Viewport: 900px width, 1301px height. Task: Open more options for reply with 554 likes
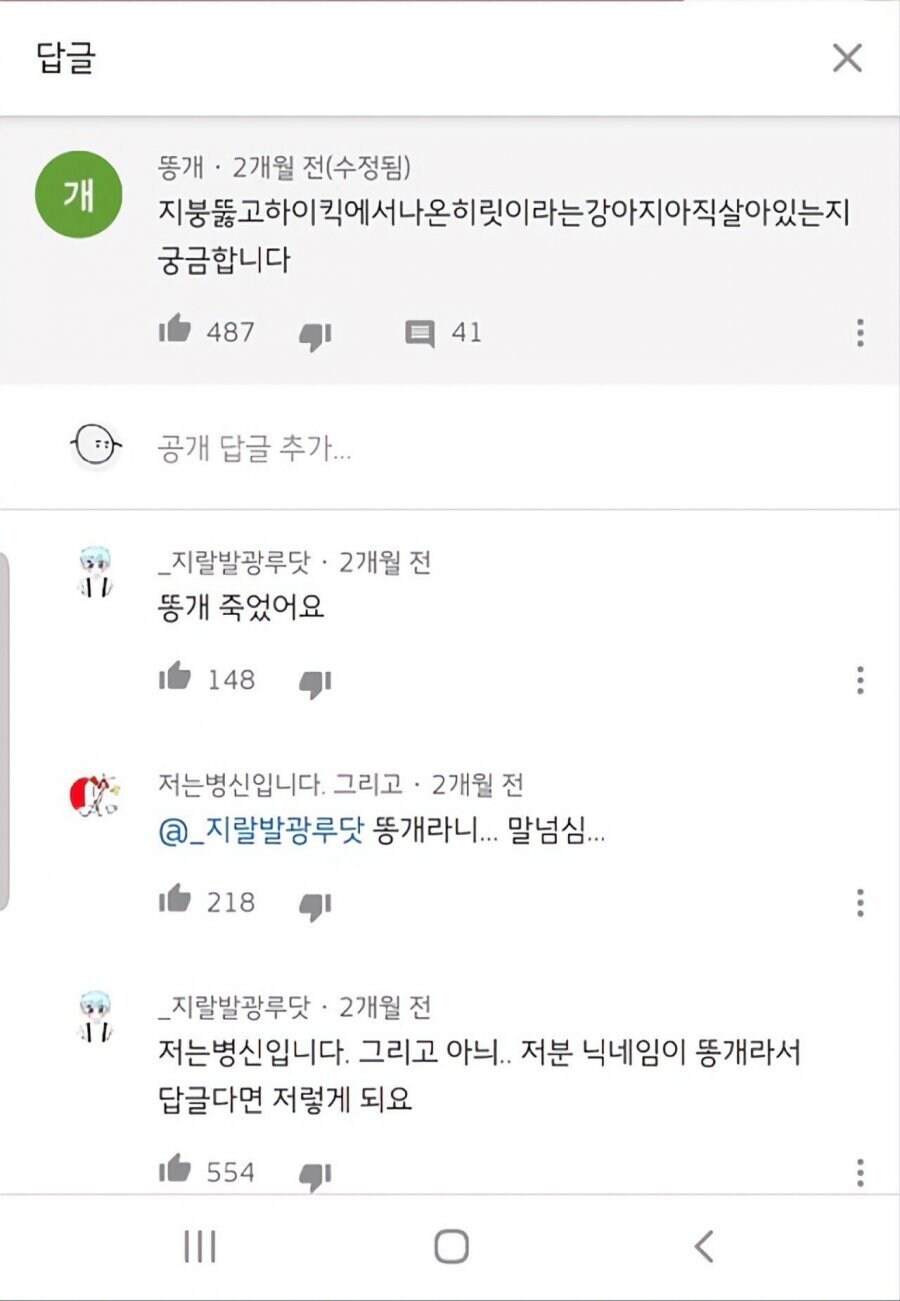click(x=859, y=1171)
